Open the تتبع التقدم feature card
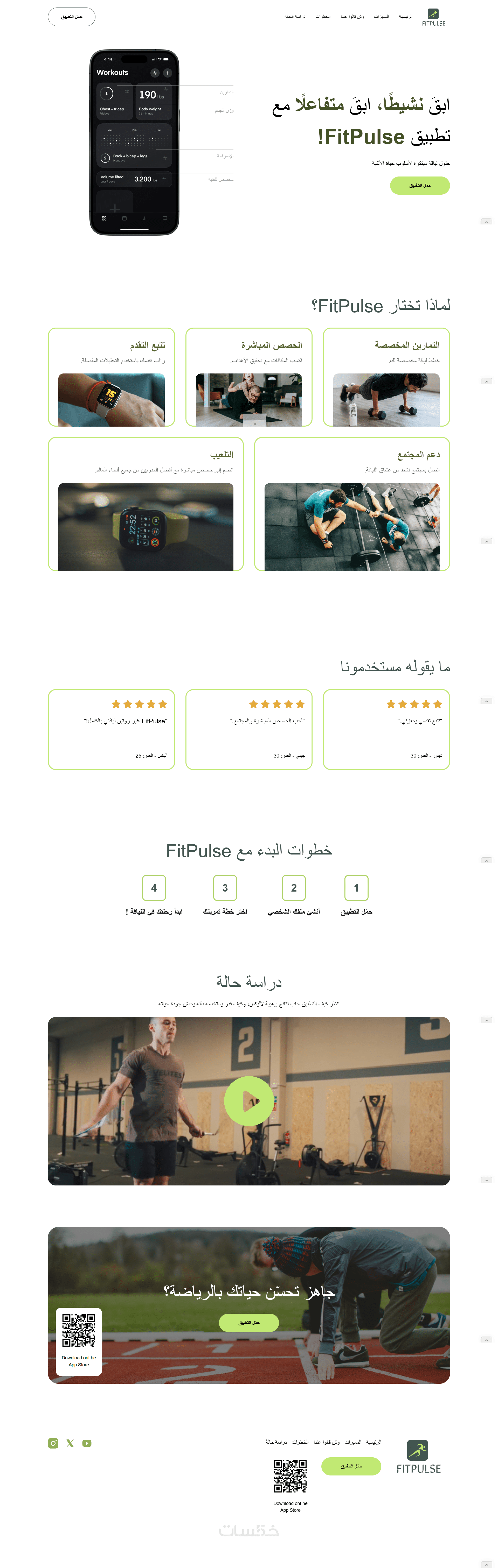This screenshot has width=498, height=1568. point(112,377)
